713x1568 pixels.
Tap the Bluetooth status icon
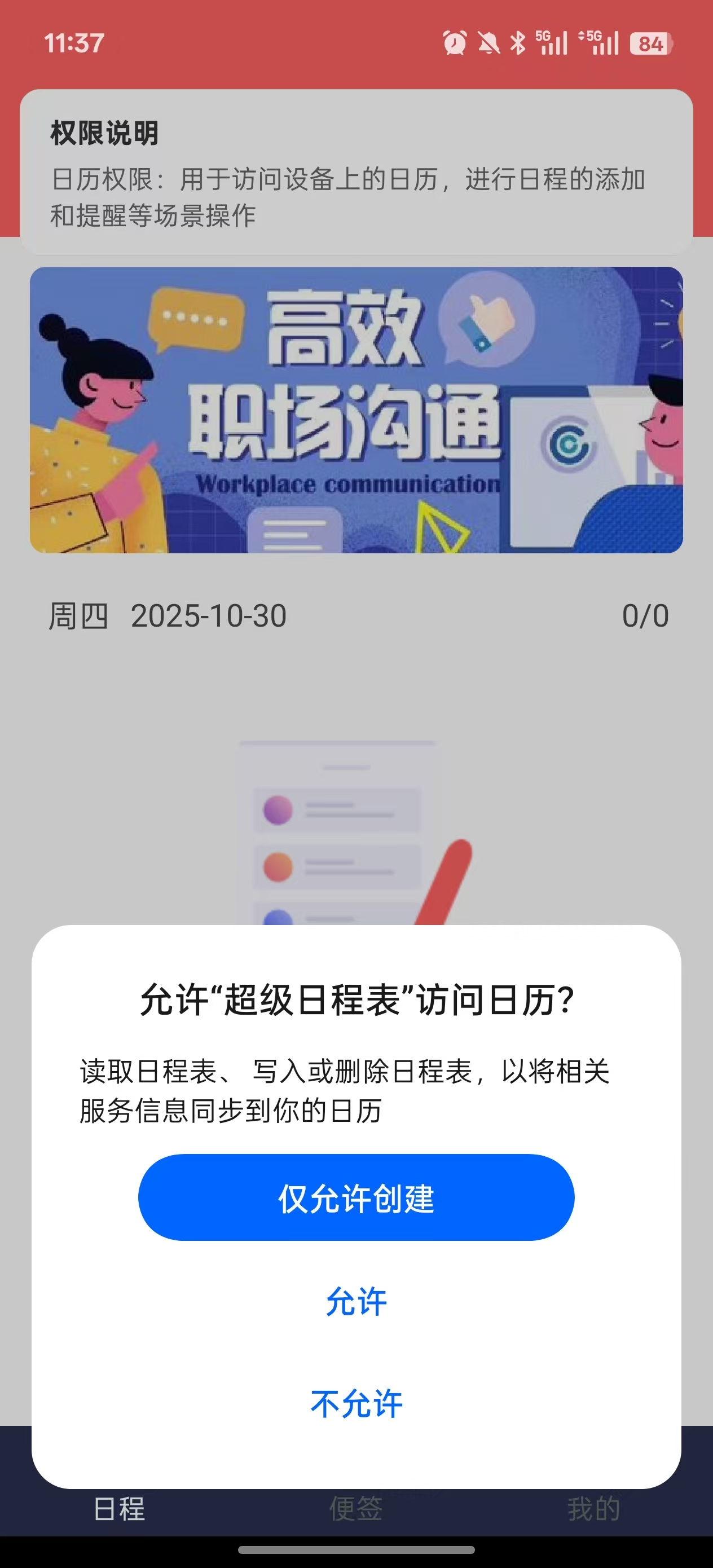(x=519, y=41)
